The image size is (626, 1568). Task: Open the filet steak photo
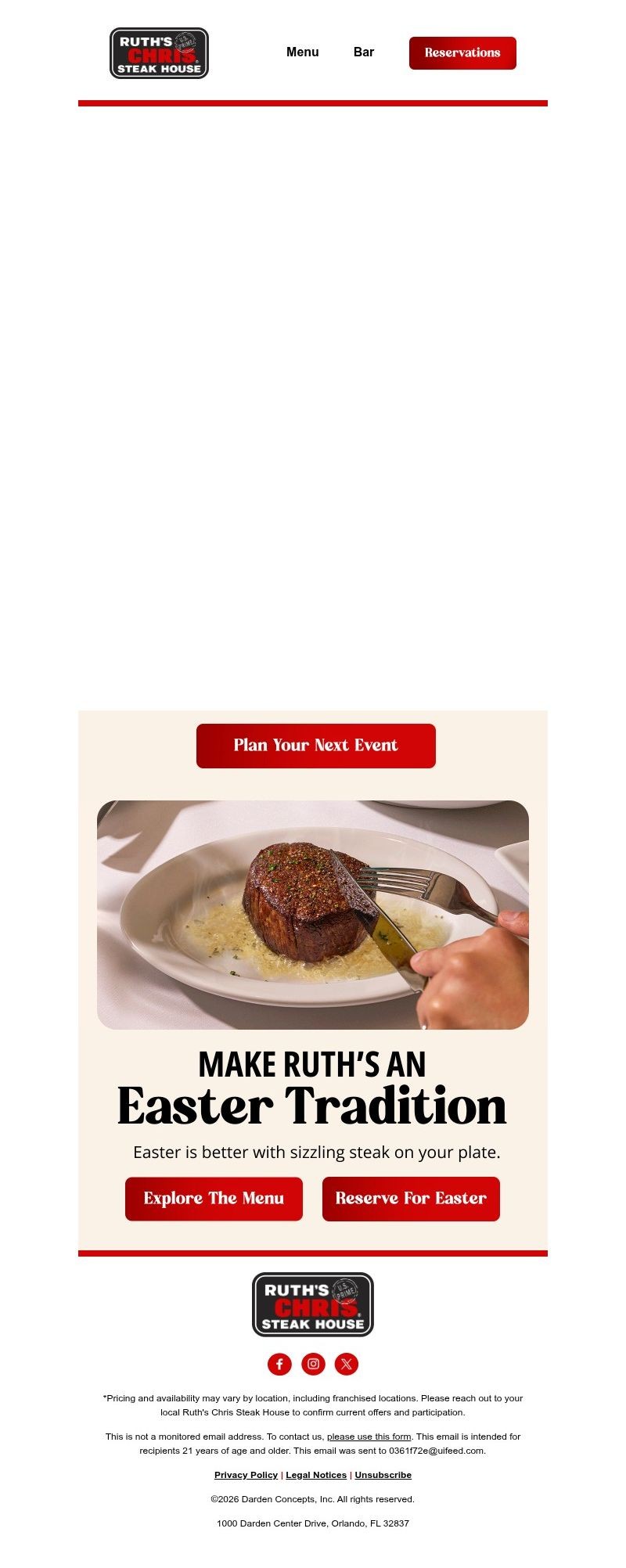[x=313, y=914]
